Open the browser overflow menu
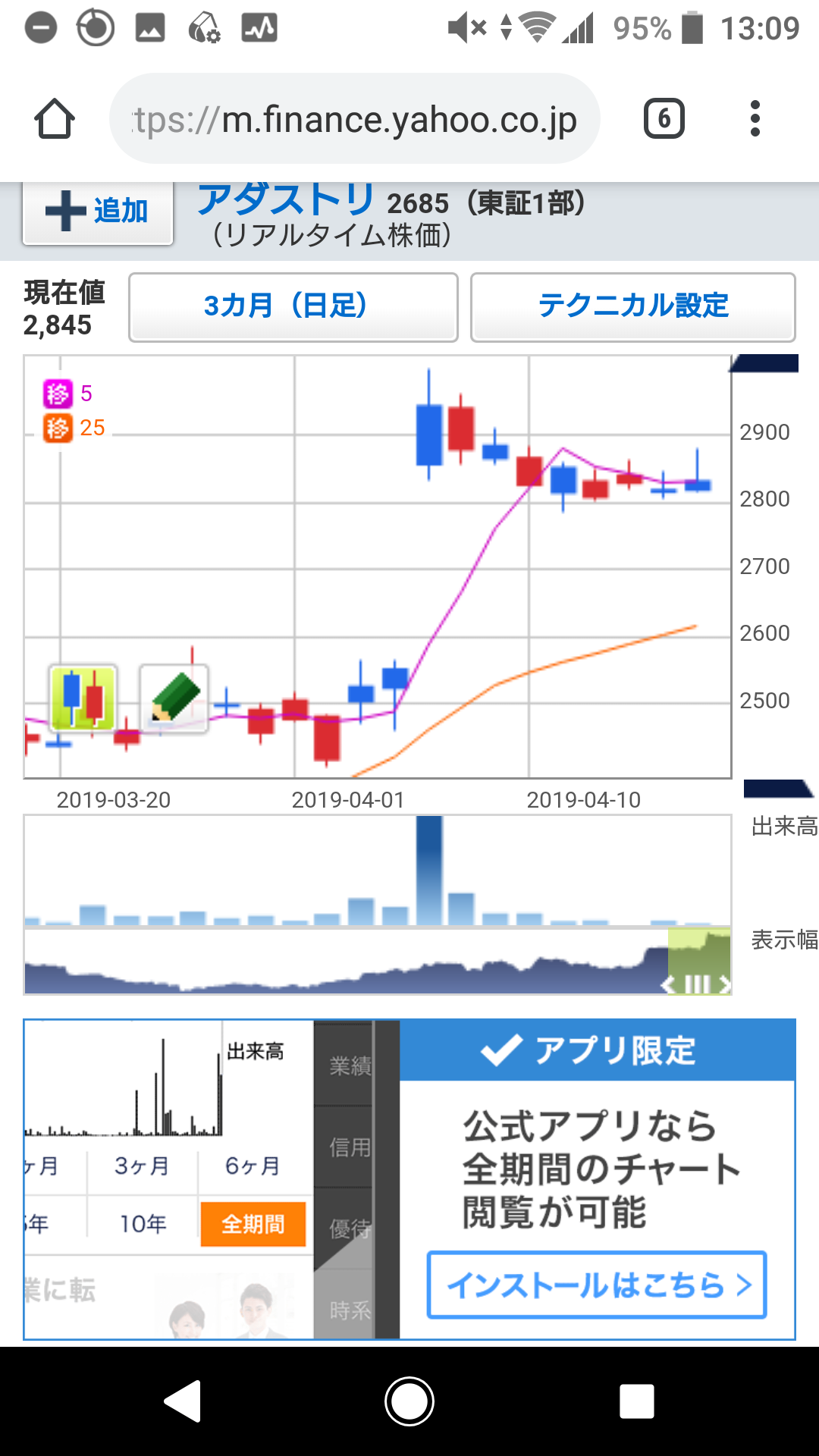819x1456 pixels. (x=754, y=118)
